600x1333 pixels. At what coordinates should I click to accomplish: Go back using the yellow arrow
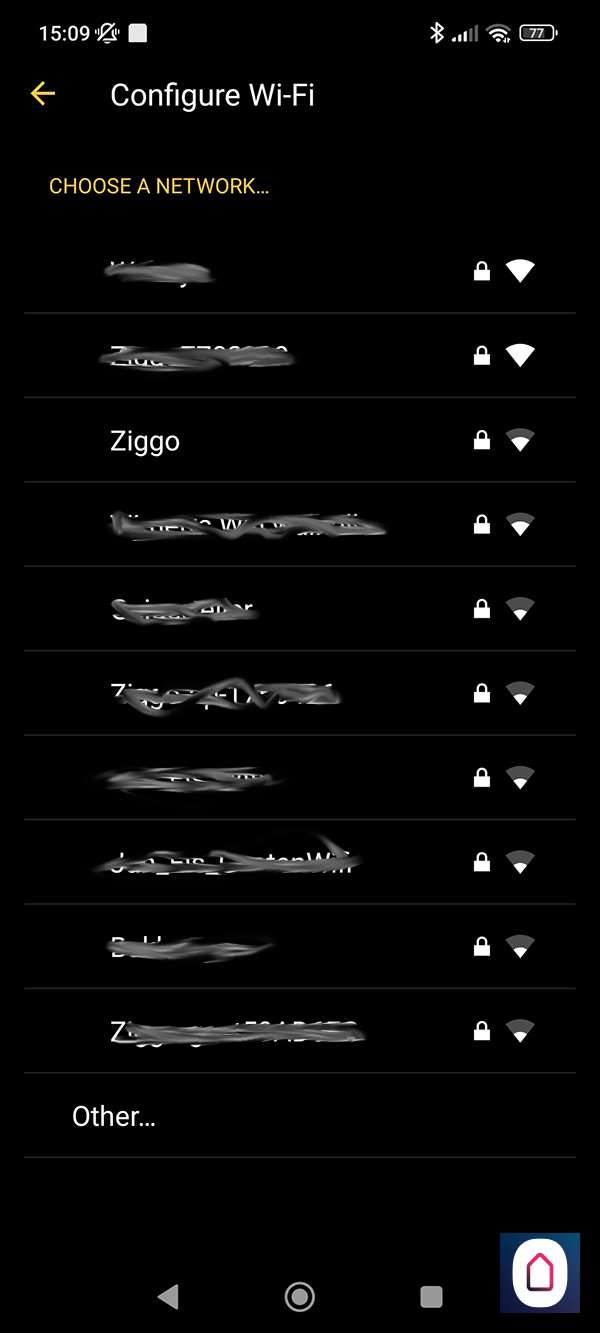(x=43, y=94)
